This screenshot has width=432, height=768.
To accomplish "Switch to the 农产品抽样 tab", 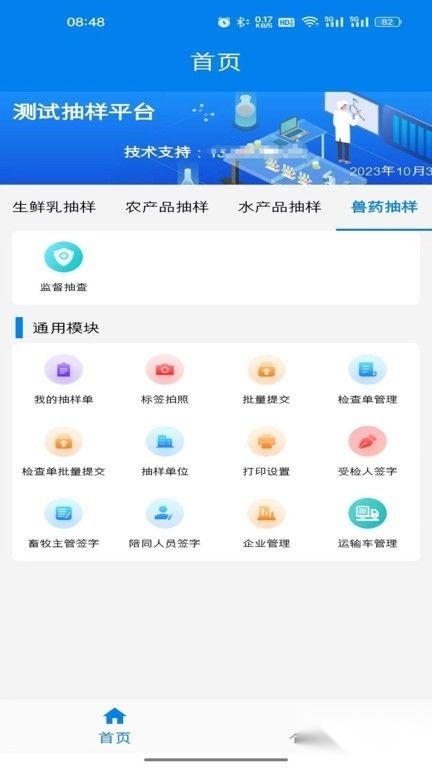I will 167,207.
